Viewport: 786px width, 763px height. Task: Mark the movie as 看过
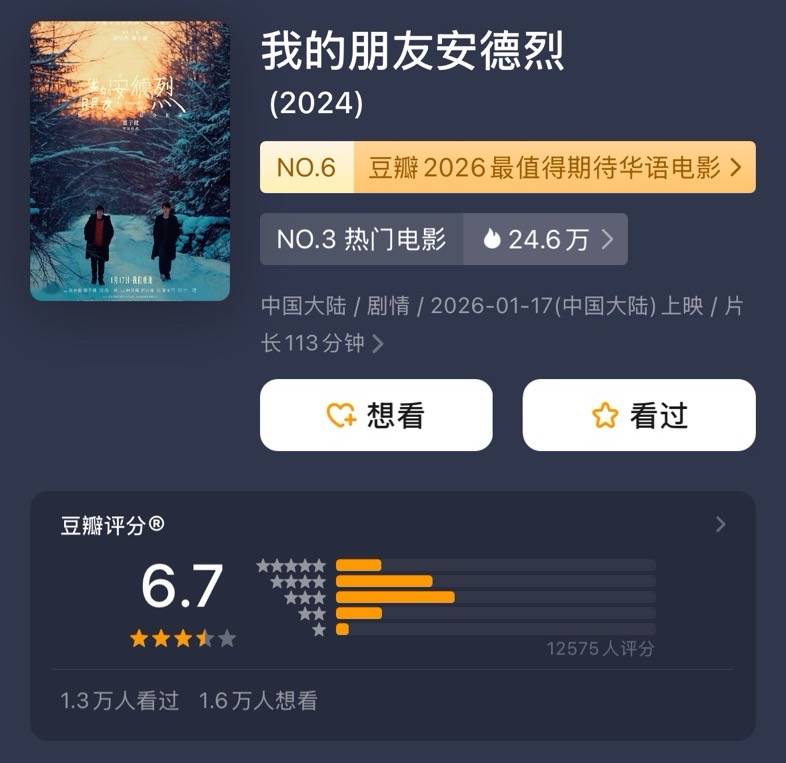pyautogui.click(x=638, y=415)
